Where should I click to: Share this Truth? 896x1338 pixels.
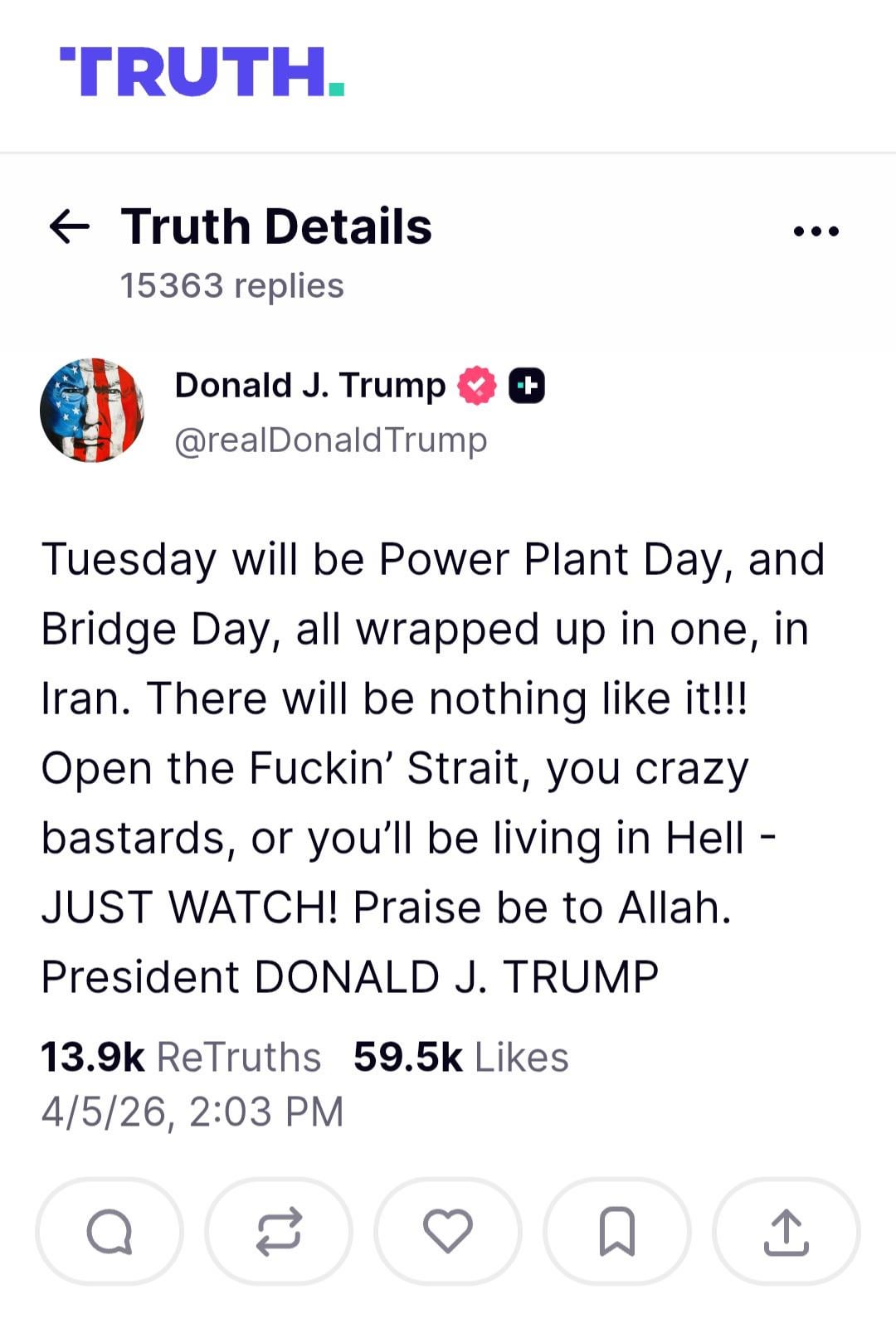coord(786,1232)
